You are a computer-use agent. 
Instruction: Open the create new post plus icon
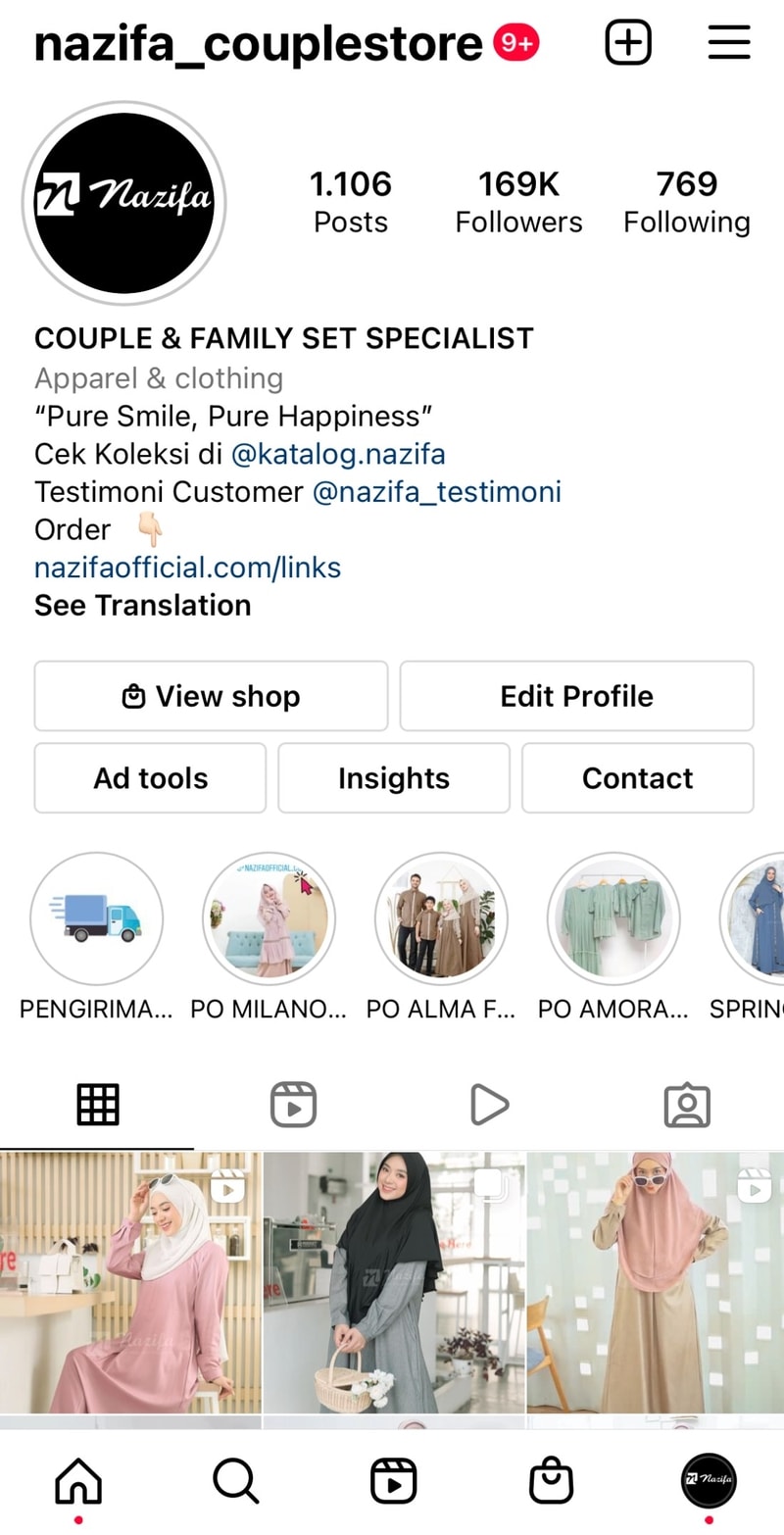627,43
